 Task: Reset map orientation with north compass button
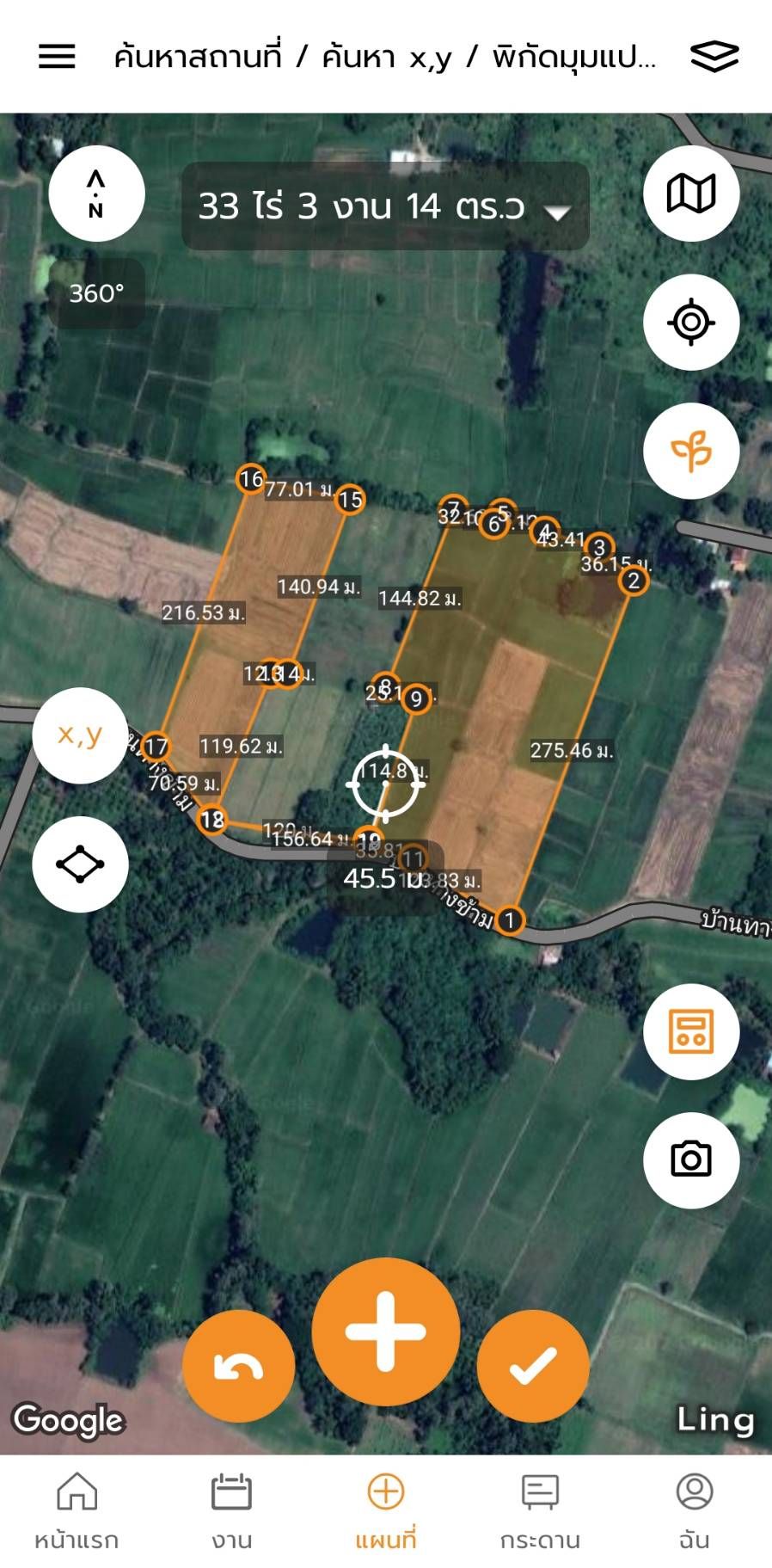pyautogui.click(x=96, y=194)
